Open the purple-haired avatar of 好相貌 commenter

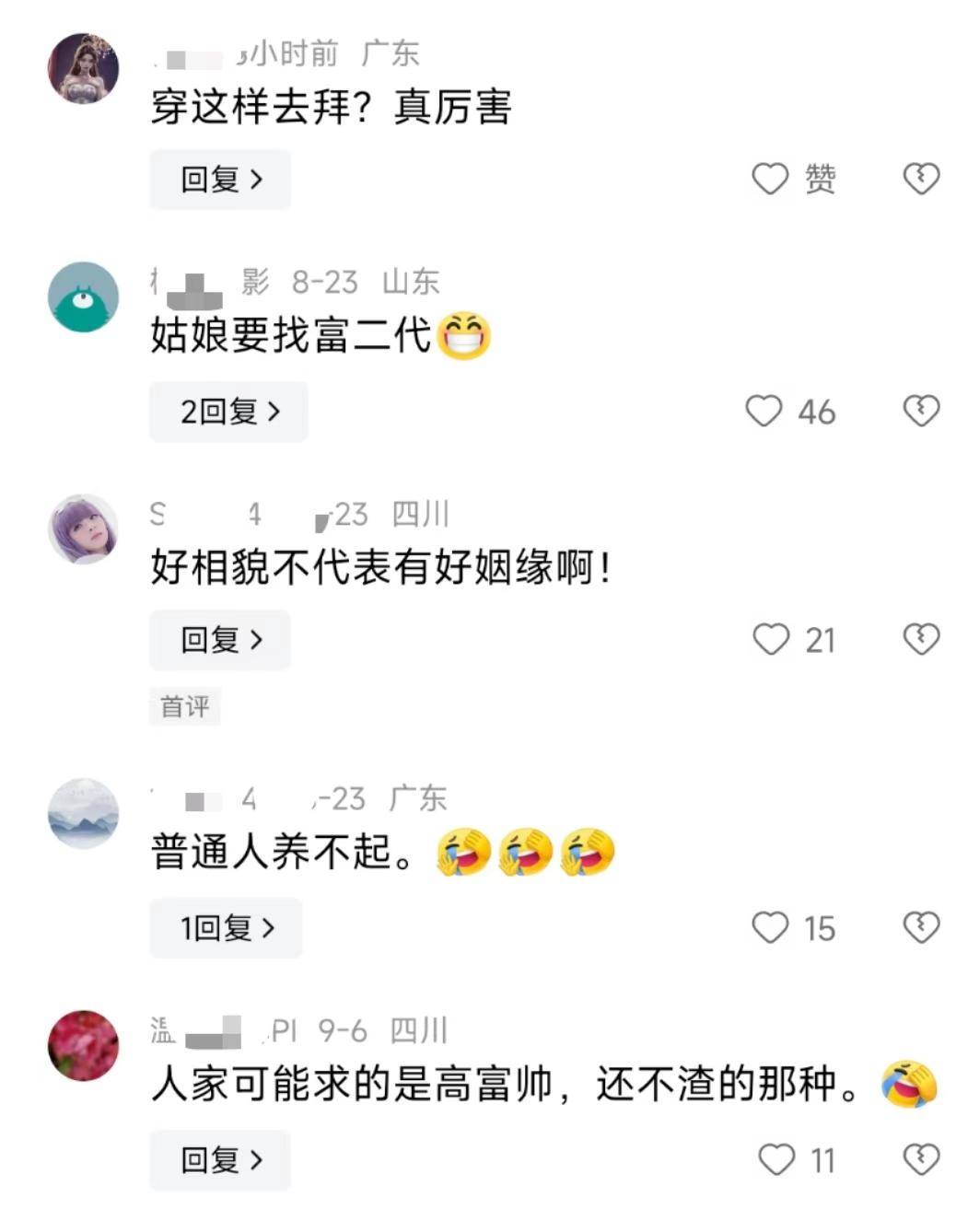pyautogui.click(x=83, y=529)
